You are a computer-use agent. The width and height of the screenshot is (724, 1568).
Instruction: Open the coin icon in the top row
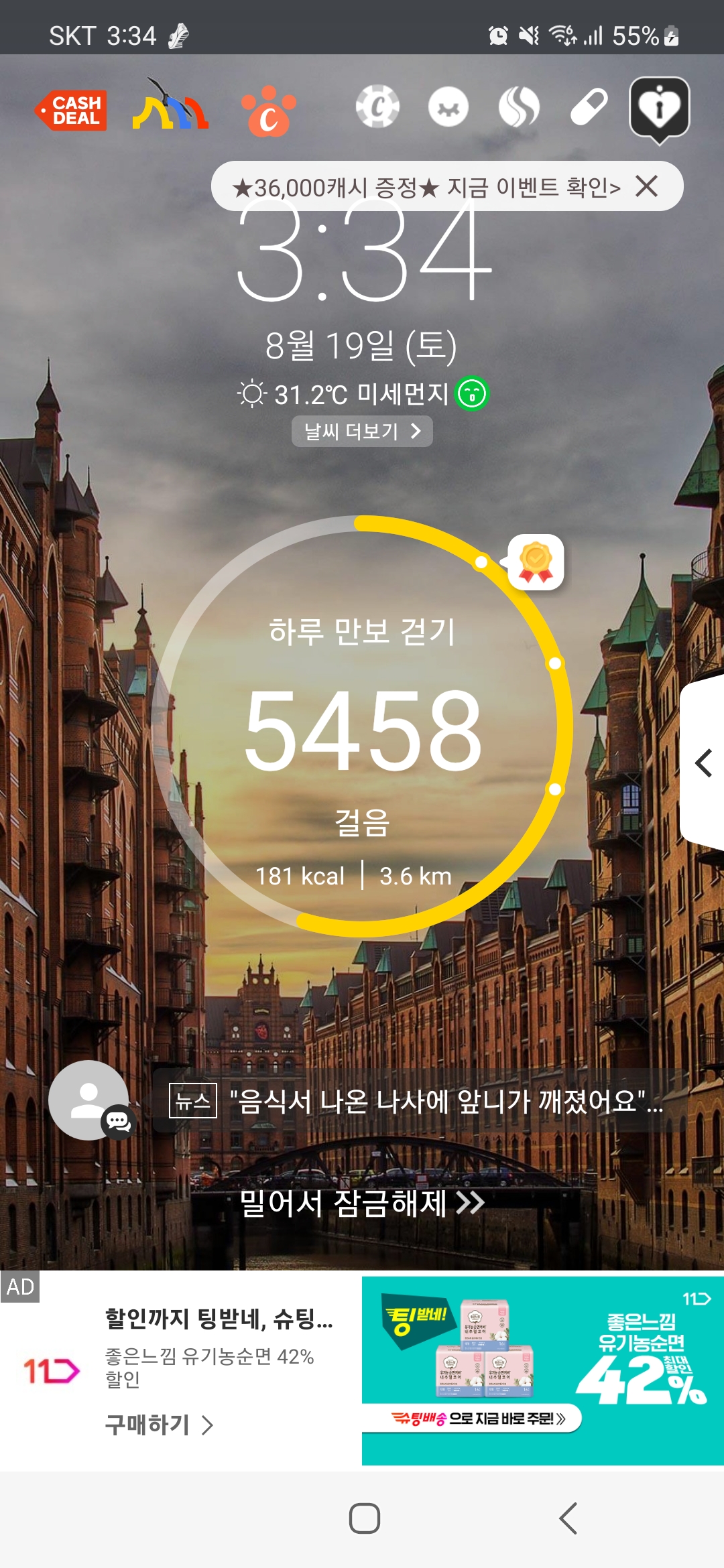tap(377, 107)
